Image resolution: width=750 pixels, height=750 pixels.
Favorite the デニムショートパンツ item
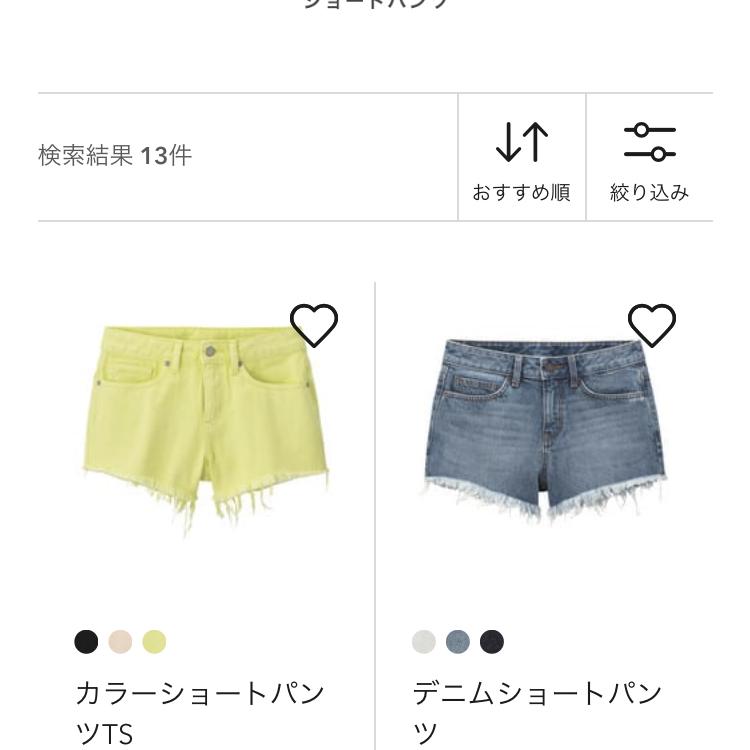coord(652,325)
